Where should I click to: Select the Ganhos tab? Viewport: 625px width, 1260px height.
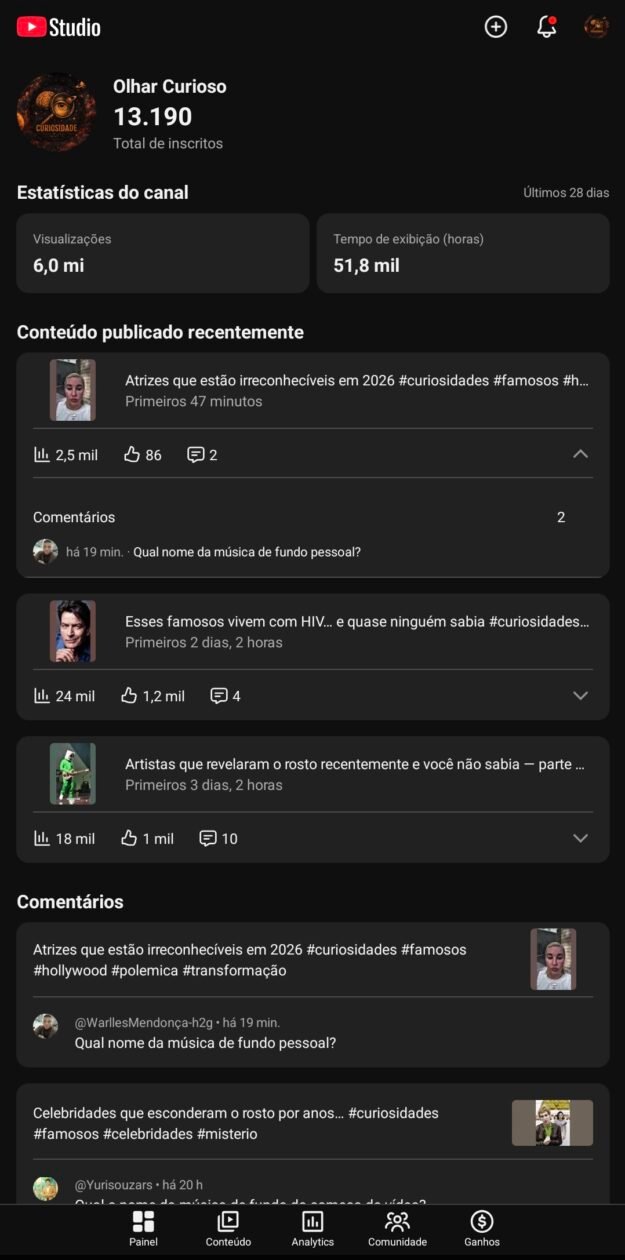(482, 1227)
